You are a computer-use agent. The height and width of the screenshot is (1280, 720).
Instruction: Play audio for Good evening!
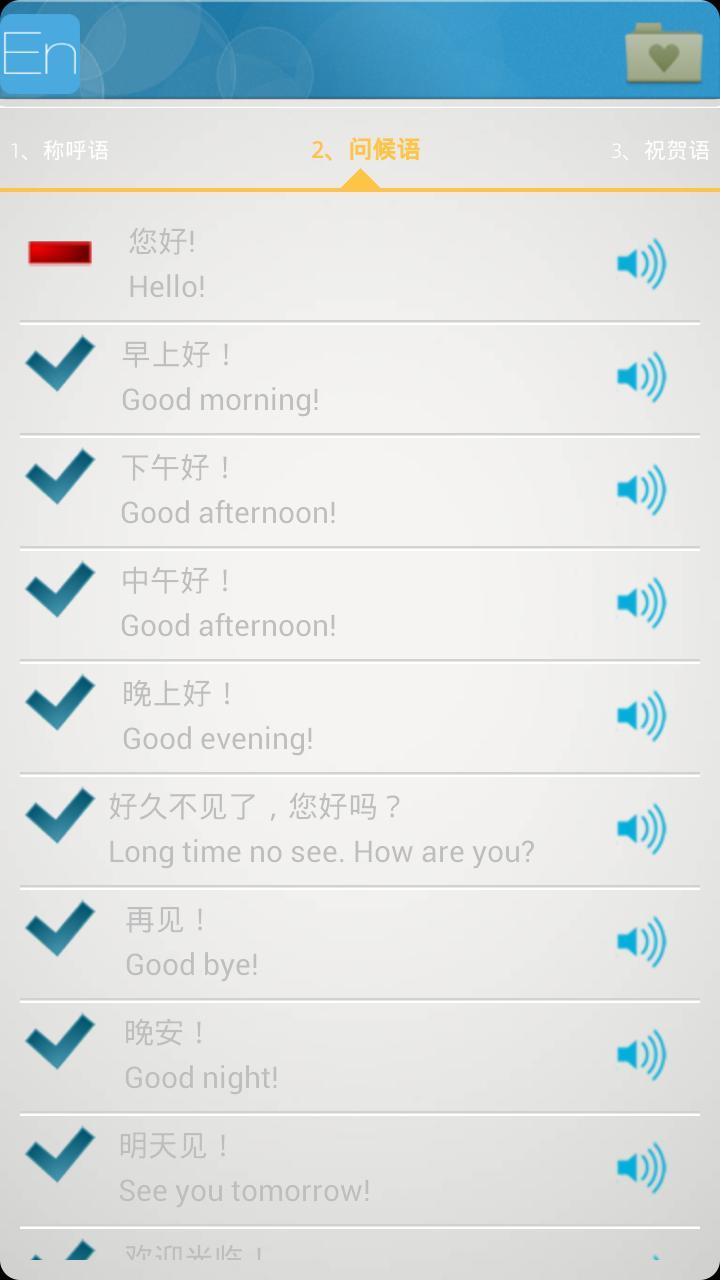[641, 716]
